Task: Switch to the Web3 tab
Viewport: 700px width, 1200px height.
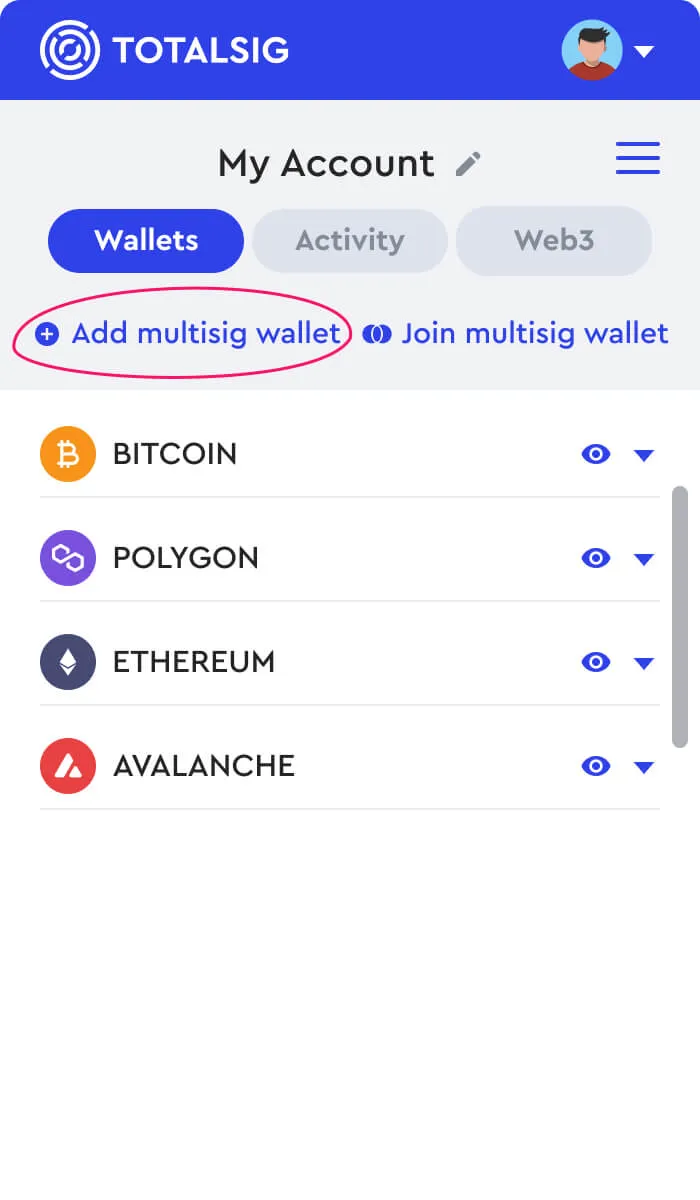Action: (x=554, y=241)
